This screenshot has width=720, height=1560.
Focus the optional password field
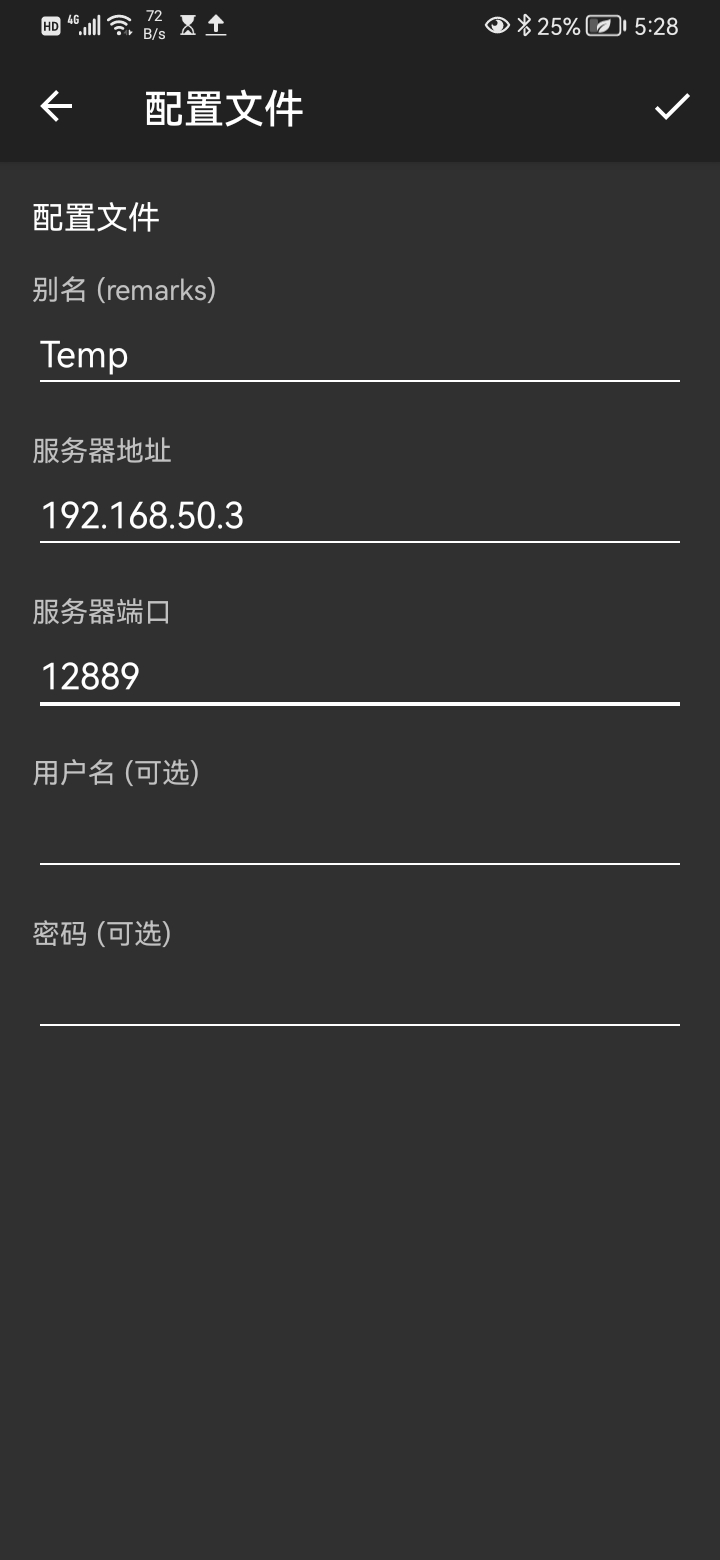click(360, 998)
